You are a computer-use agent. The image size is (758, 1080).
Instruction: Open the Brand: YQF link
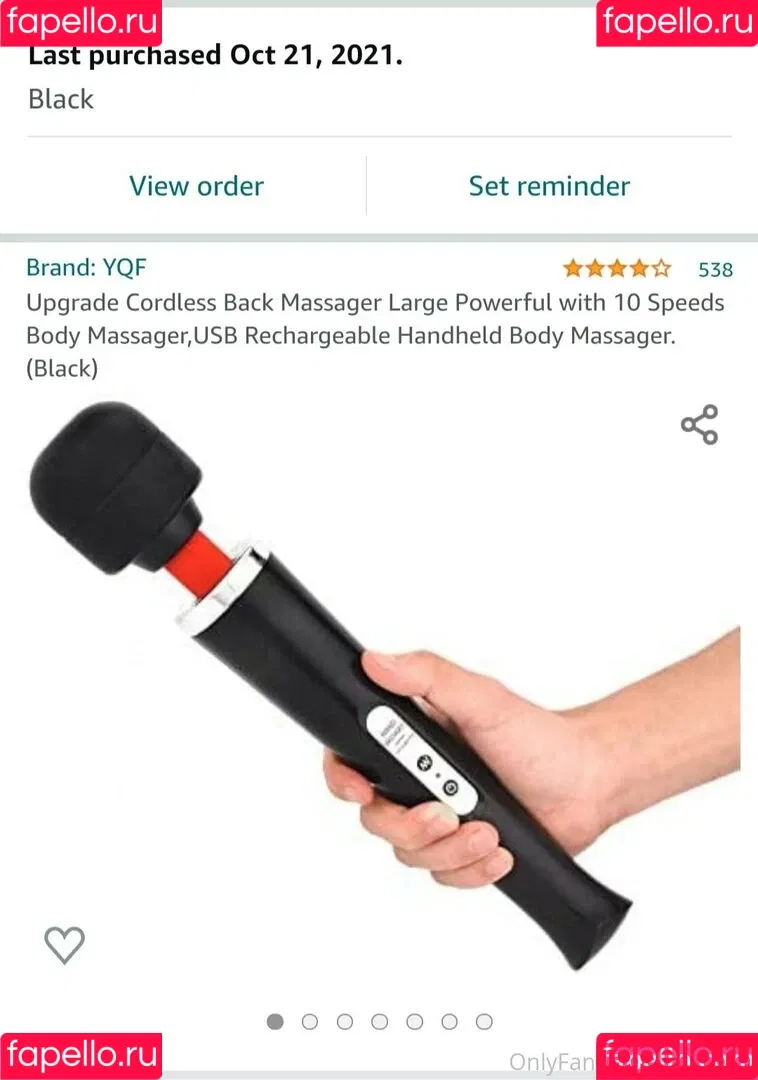[86, 267]
